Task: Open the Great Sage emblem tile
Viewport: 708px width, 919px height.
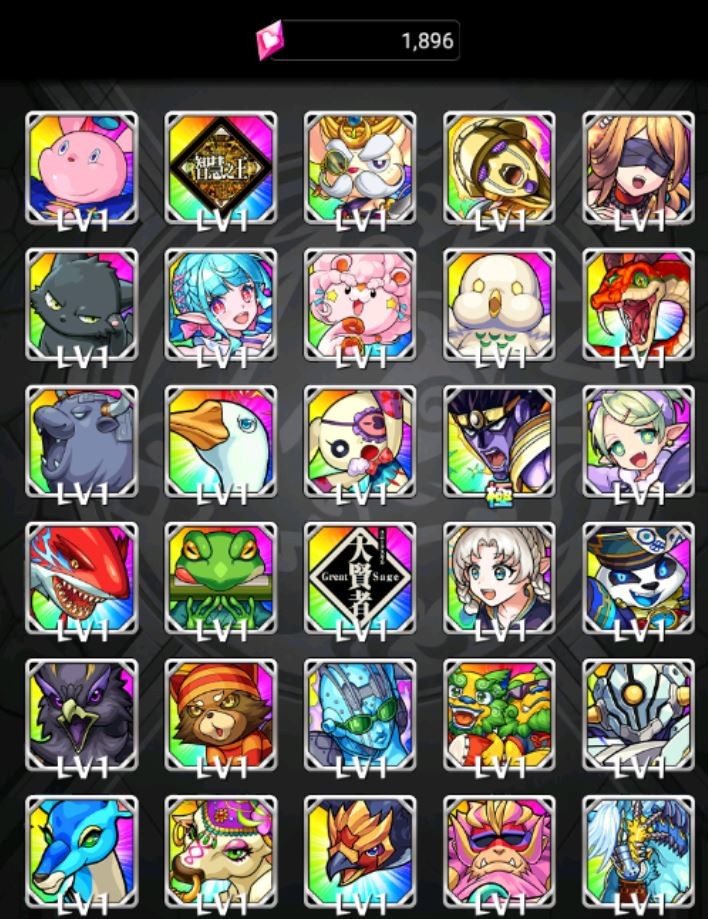Action: point(360,578)
